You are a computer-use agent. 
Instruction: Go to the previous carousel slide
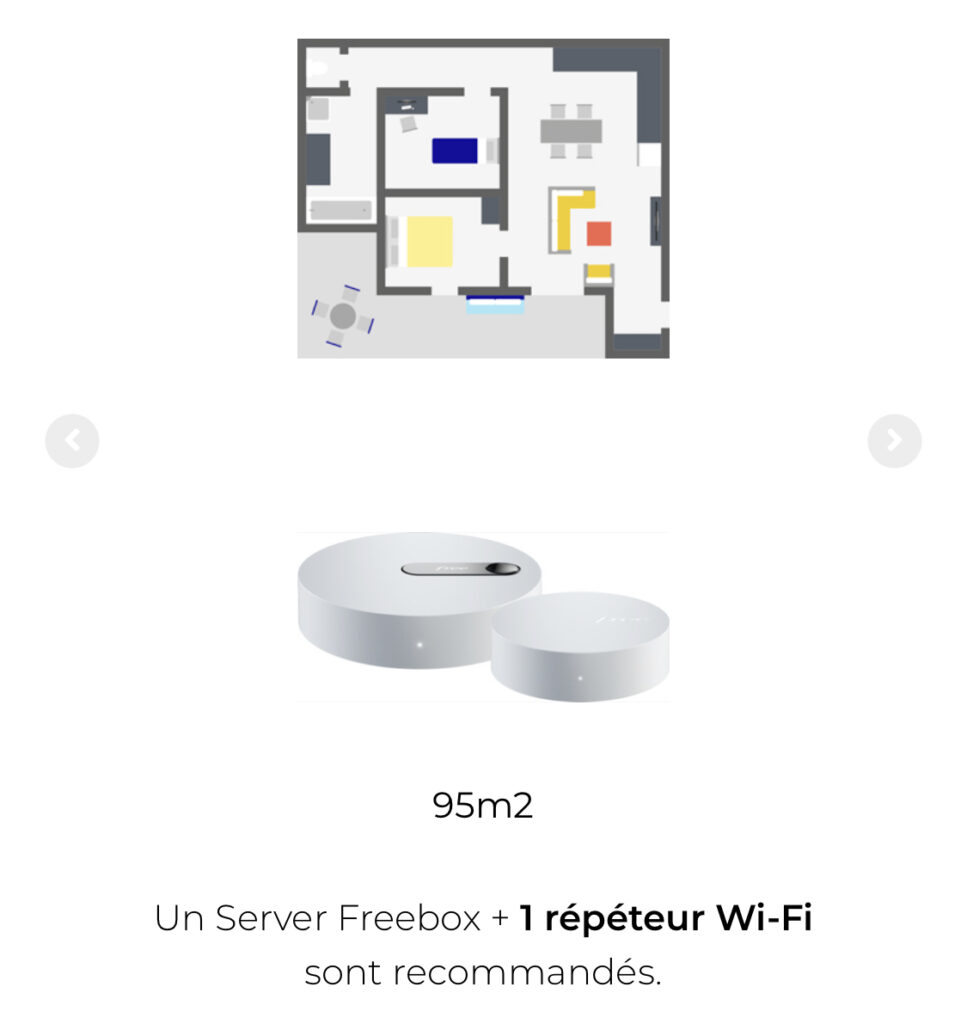(72, 441)
